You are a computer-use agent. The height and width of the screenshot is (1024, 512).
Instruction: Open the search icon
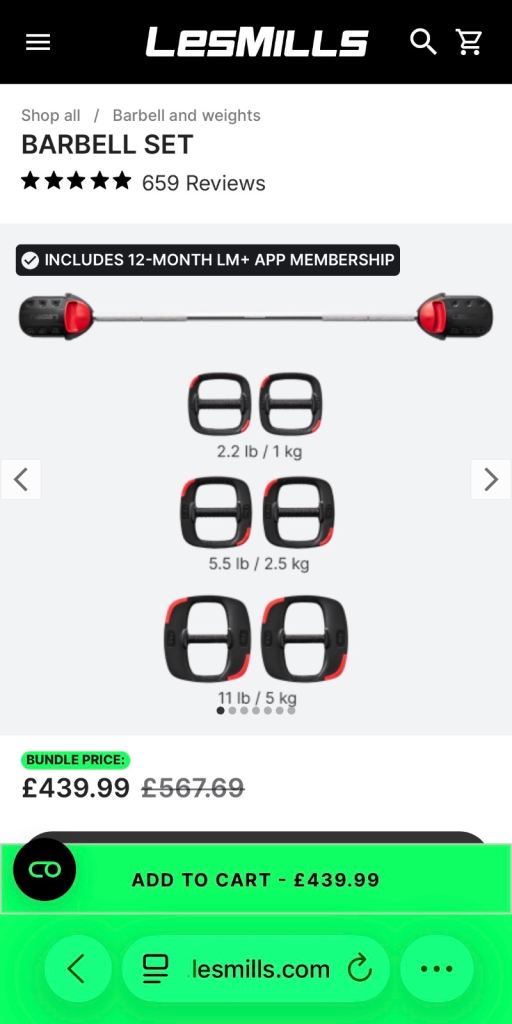[423, 42]
